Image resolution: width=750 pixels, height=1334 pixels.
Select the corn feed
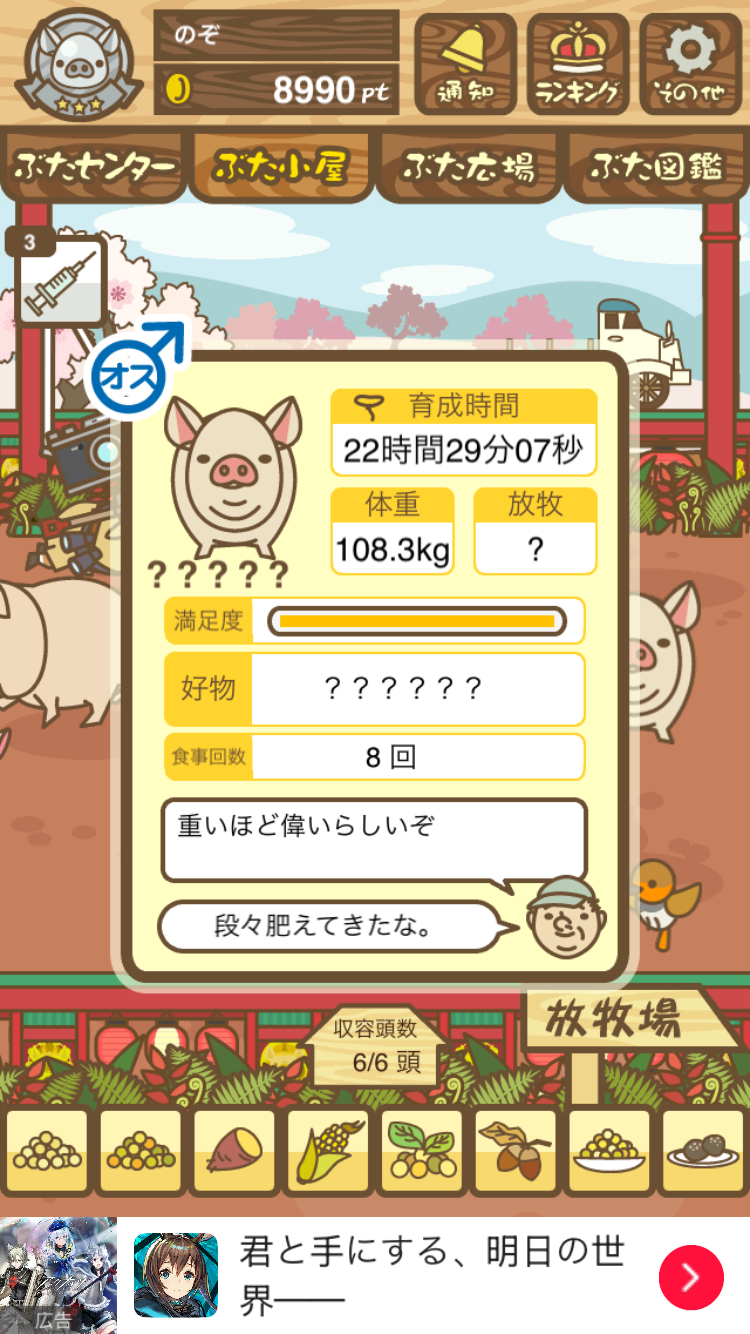pyautogui.click(x=328, y=1152)
